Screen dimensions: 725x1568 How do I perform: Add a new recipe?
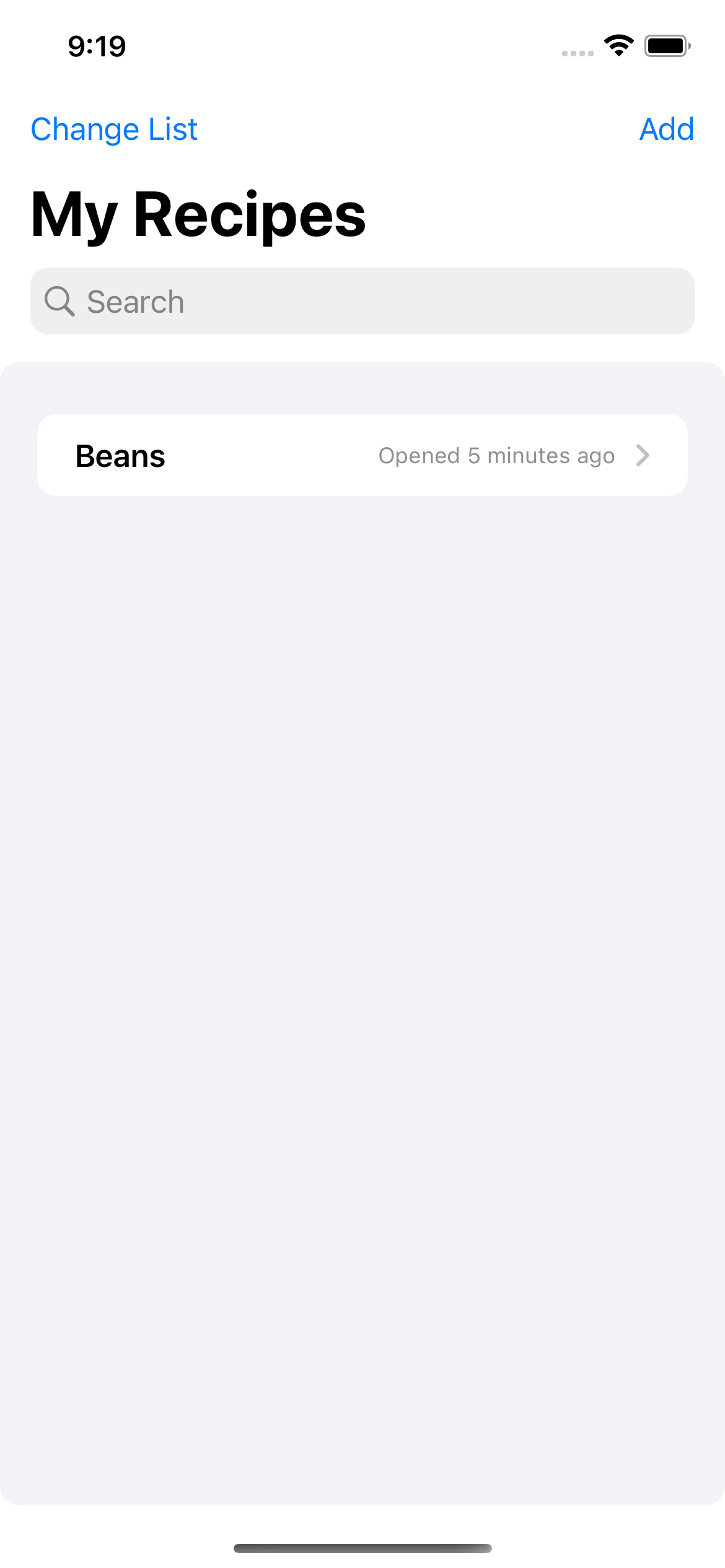[x=666, y=129]
